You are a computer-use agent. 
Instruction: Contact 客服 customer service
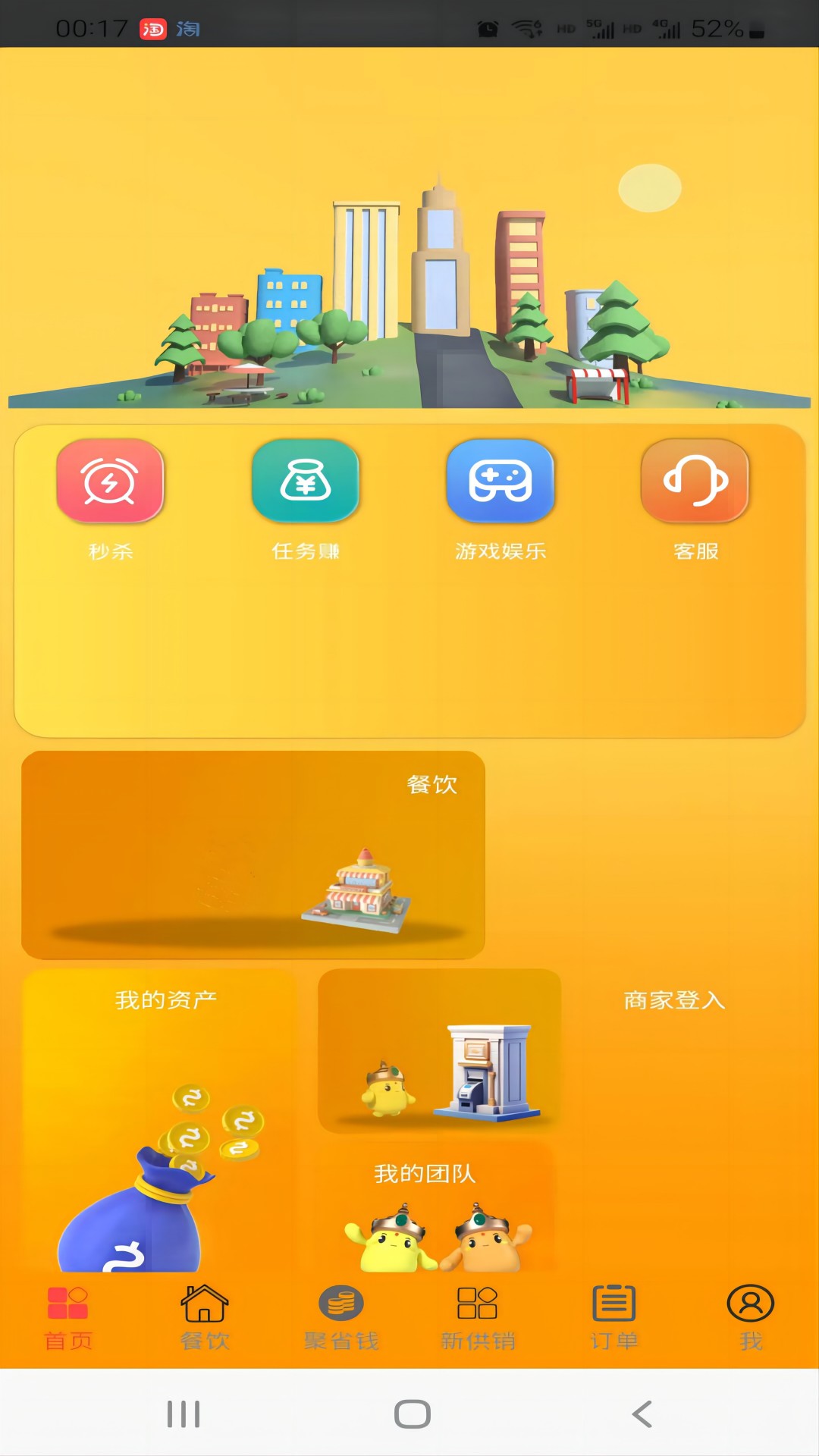pos(695,482)
